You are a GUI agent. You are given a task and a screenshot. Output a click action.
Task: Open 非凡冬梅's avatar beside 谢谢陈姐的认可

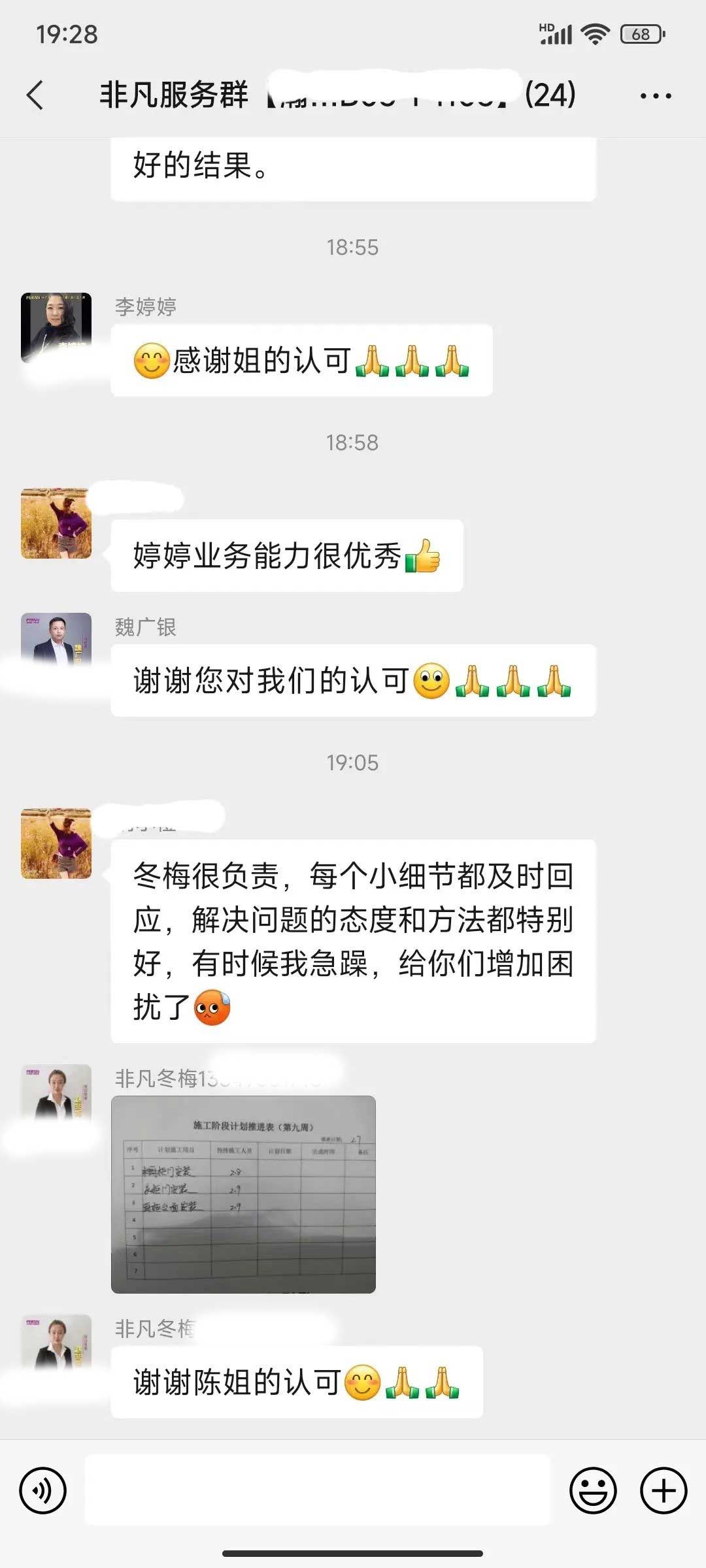click(x=56, y=1345)
